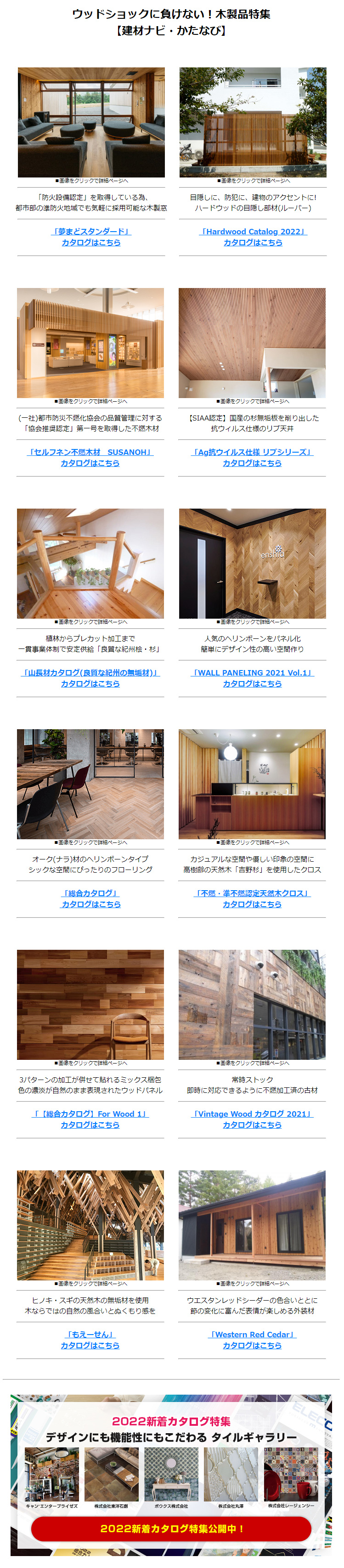Viewport: 344px width, 1568px height.
Task: Tap the oak herringbone flooring photo
Action: pyautogui.click(x=90, y=784)
